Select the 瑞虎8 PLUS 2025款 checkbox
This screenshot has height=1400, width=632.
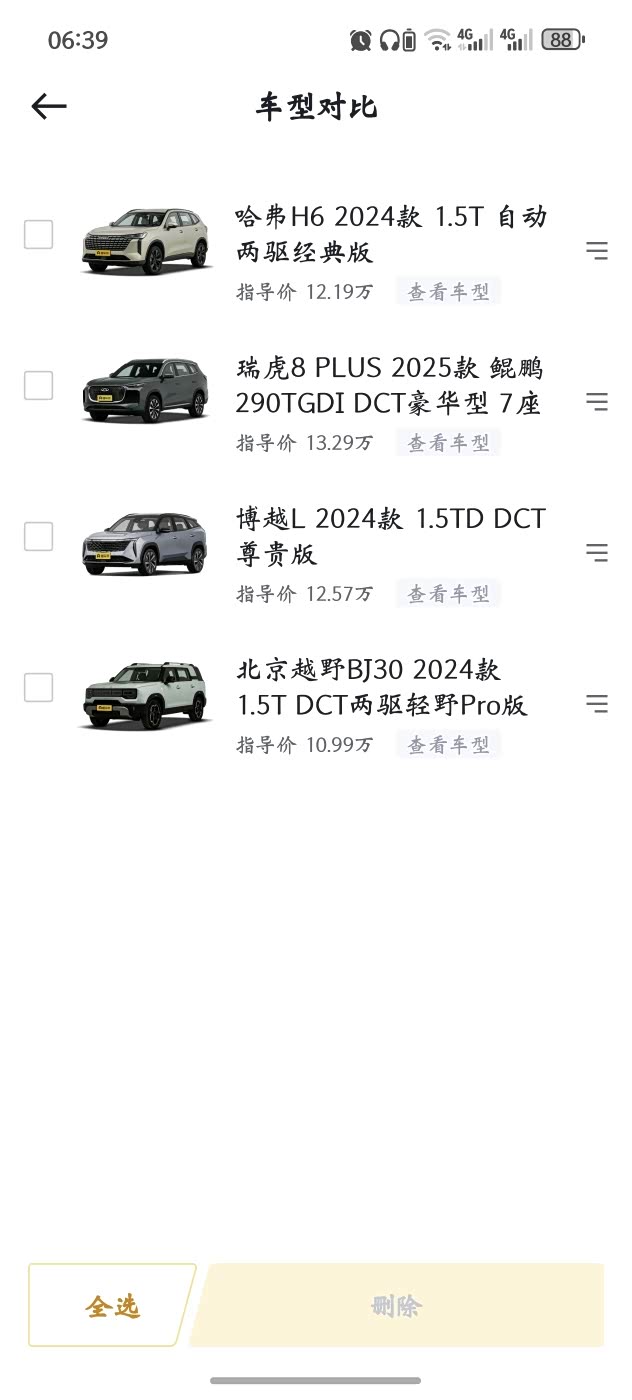[38, 385]
